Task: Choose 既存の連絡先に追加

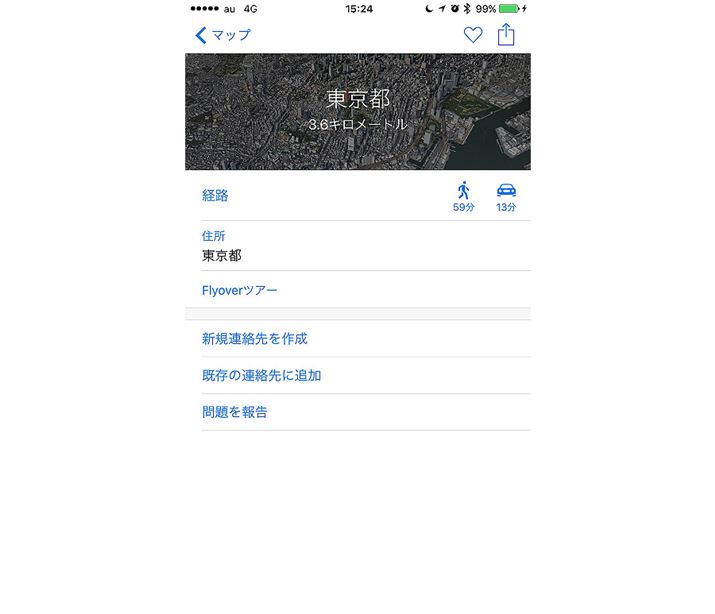Action: pos(261,375)
